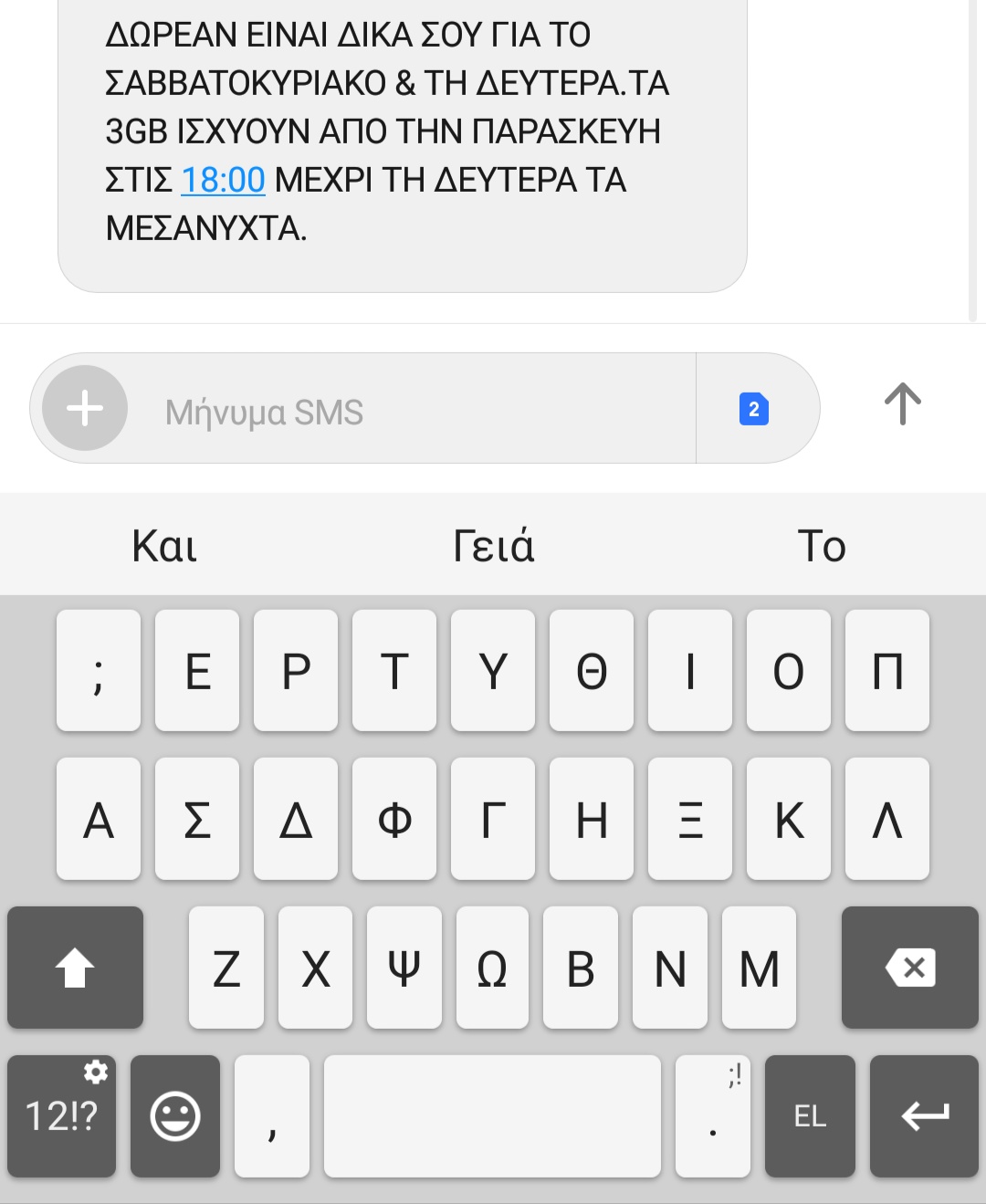Choose the suggestion Και
This screenshot has height=1204, width=986.
(x=164, y=546)
